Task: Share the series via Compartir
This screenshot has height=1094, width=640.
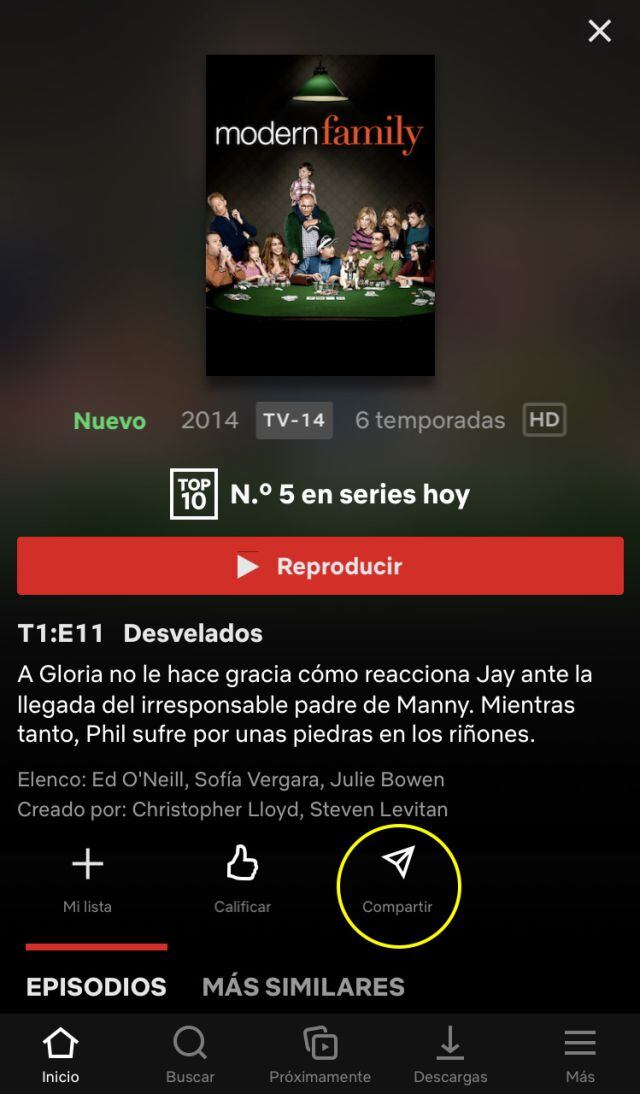Action: (398, 878)
